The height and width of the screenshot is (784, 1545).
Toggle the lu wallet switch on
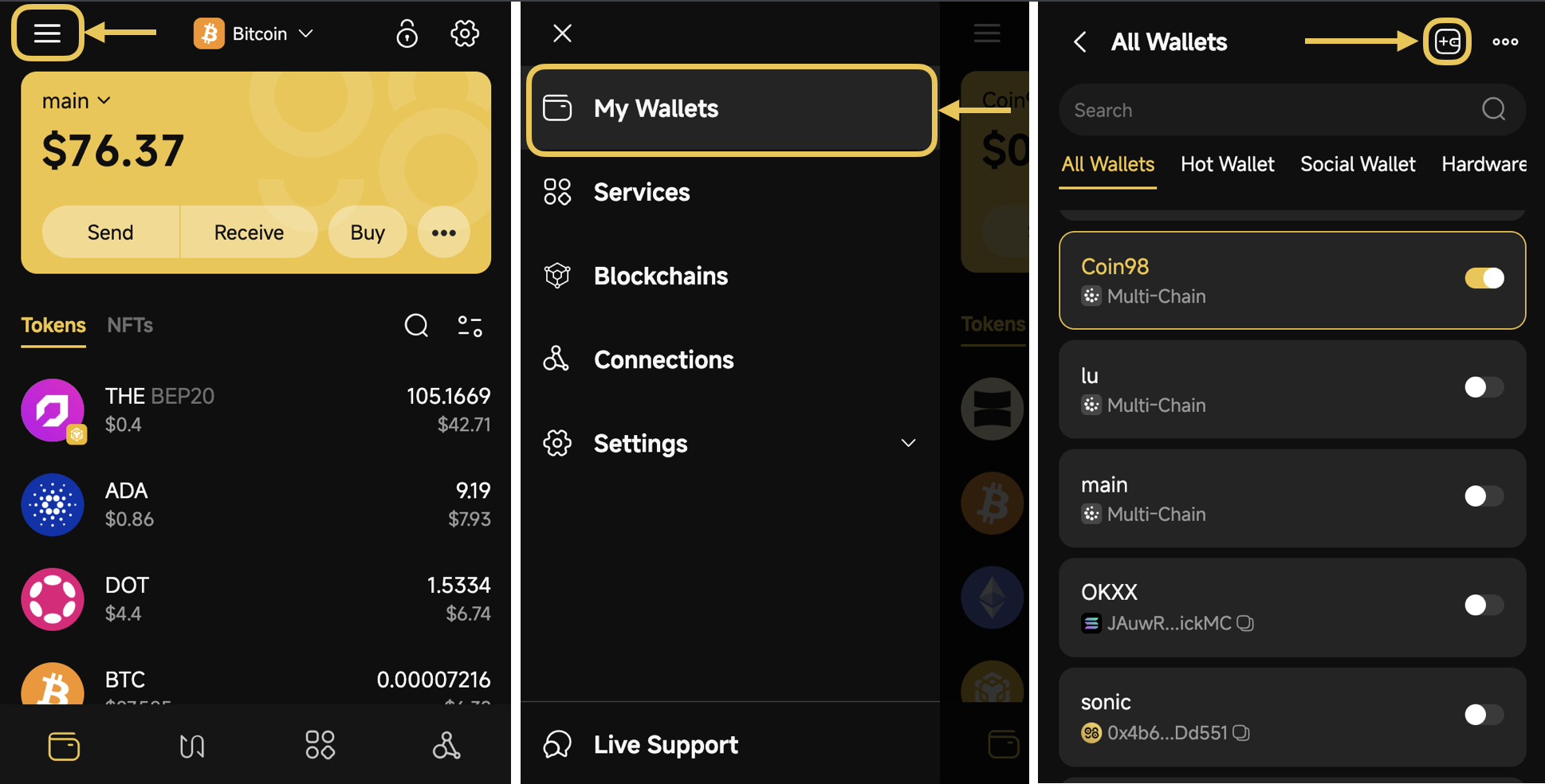(x=1484, y=387)
